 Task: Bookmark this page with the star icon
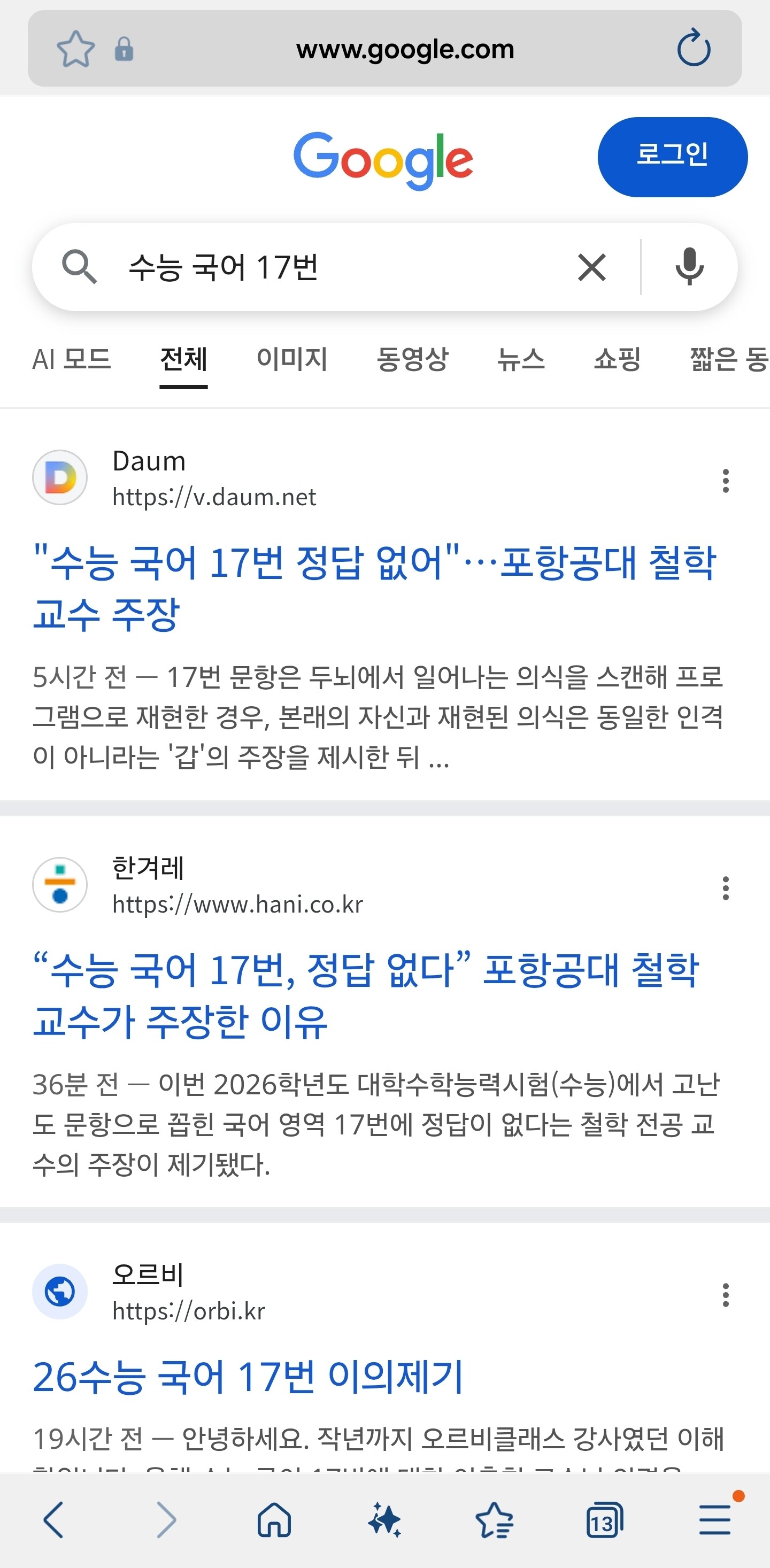(x=75, y=49)
